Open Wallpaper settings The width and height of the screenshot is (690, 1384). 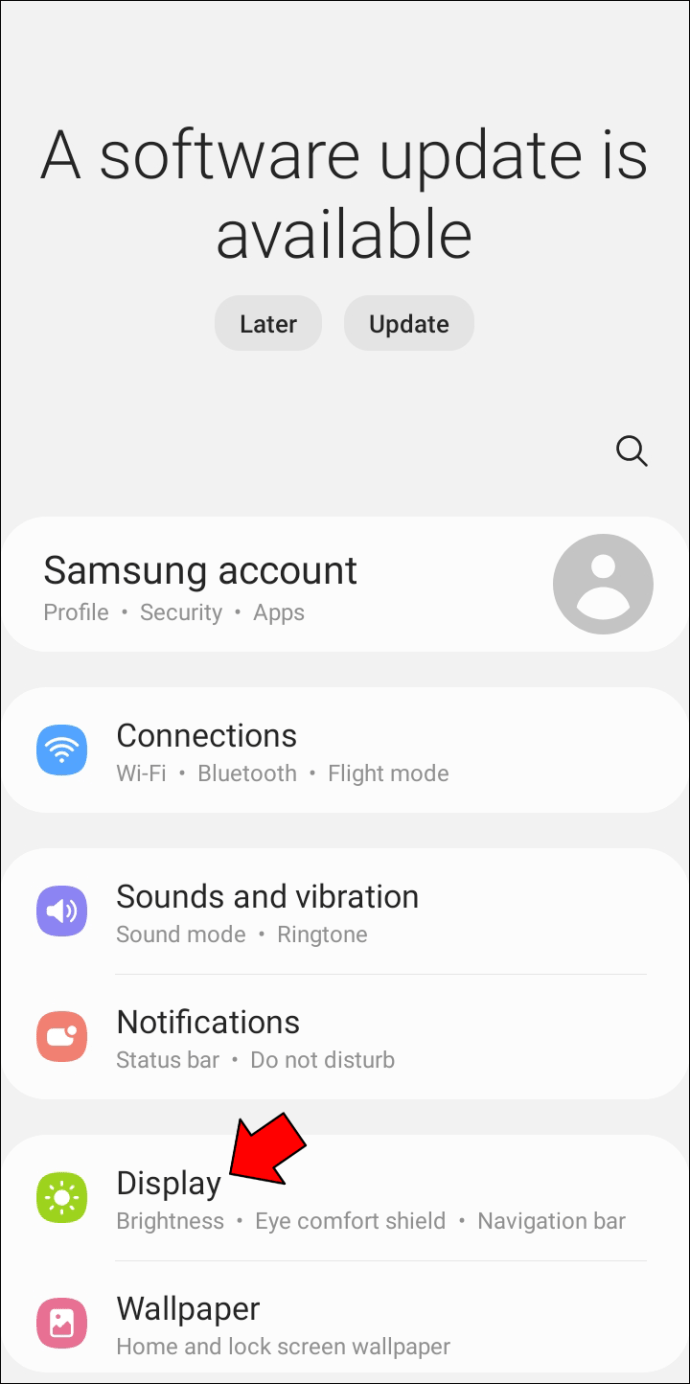(x=345, y=1323)
